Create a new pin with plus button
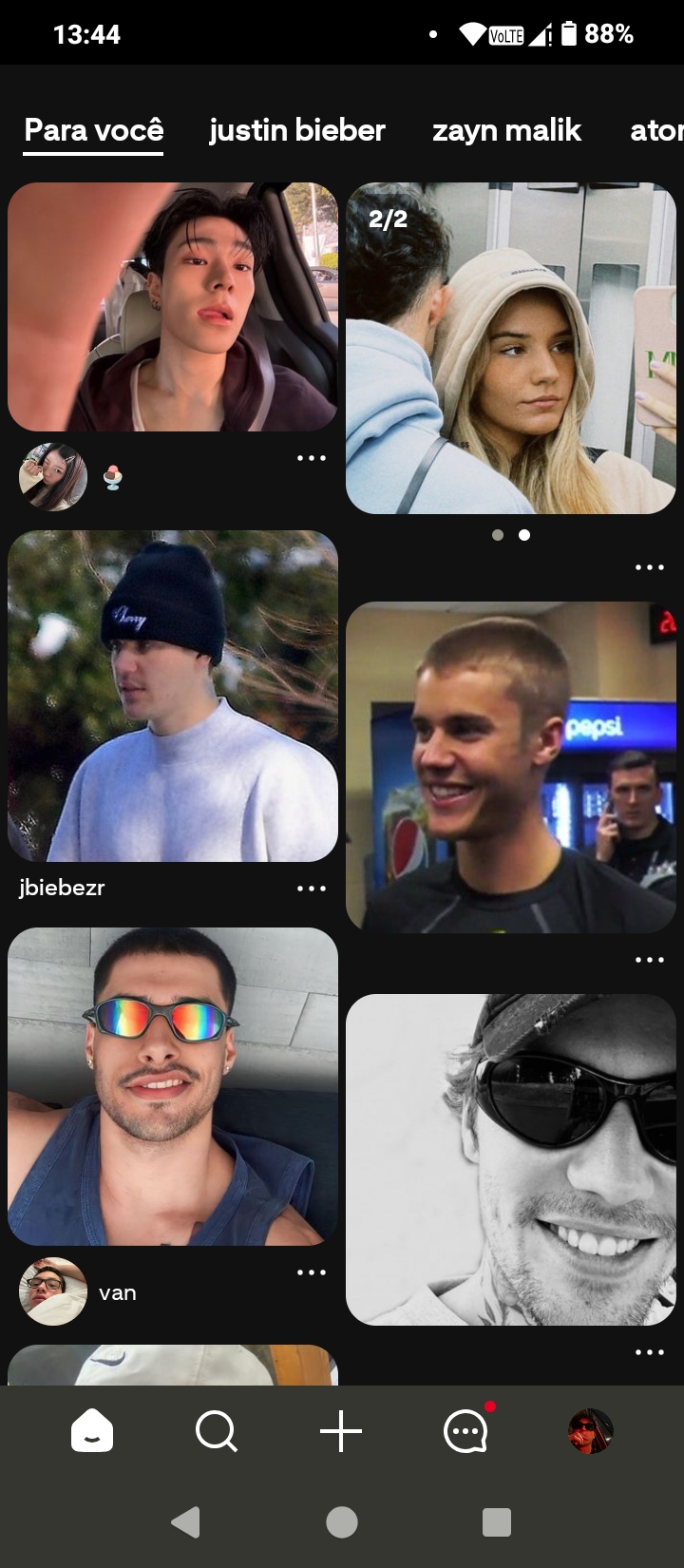Viewport: 684px width, 1568px height. point(341,1430)
